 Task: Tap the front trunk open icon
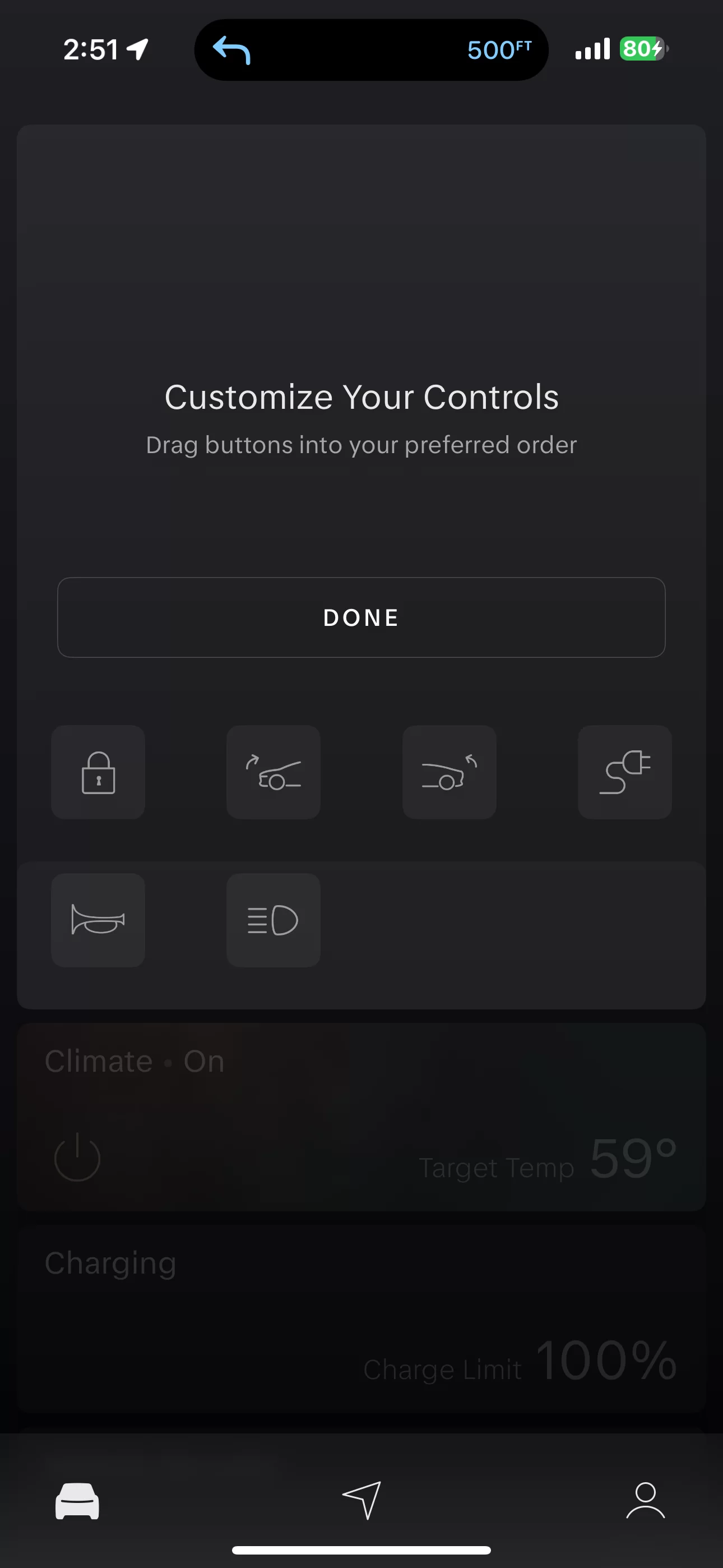[274, 772]
